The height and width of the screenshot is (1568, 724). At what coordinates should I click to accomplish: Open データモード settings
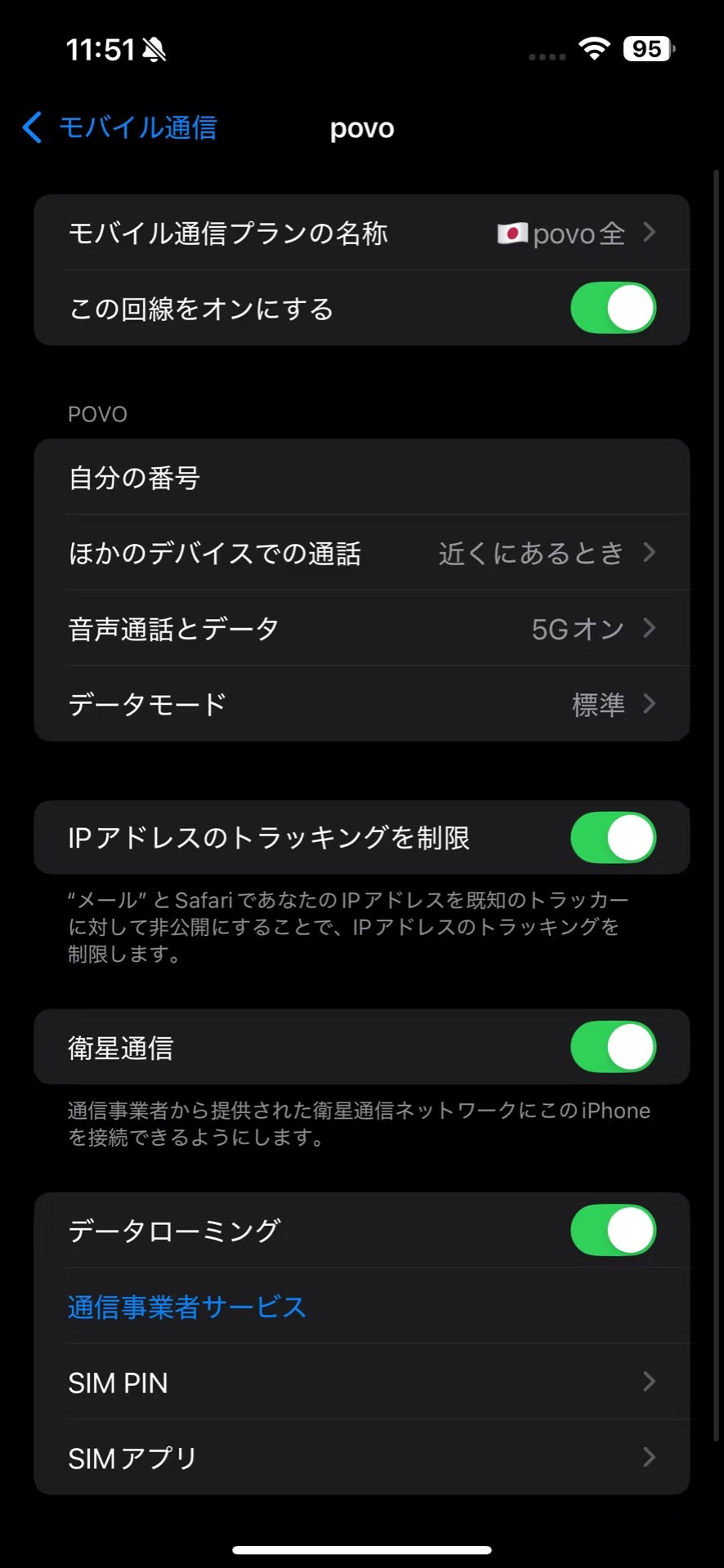point(361,704)
